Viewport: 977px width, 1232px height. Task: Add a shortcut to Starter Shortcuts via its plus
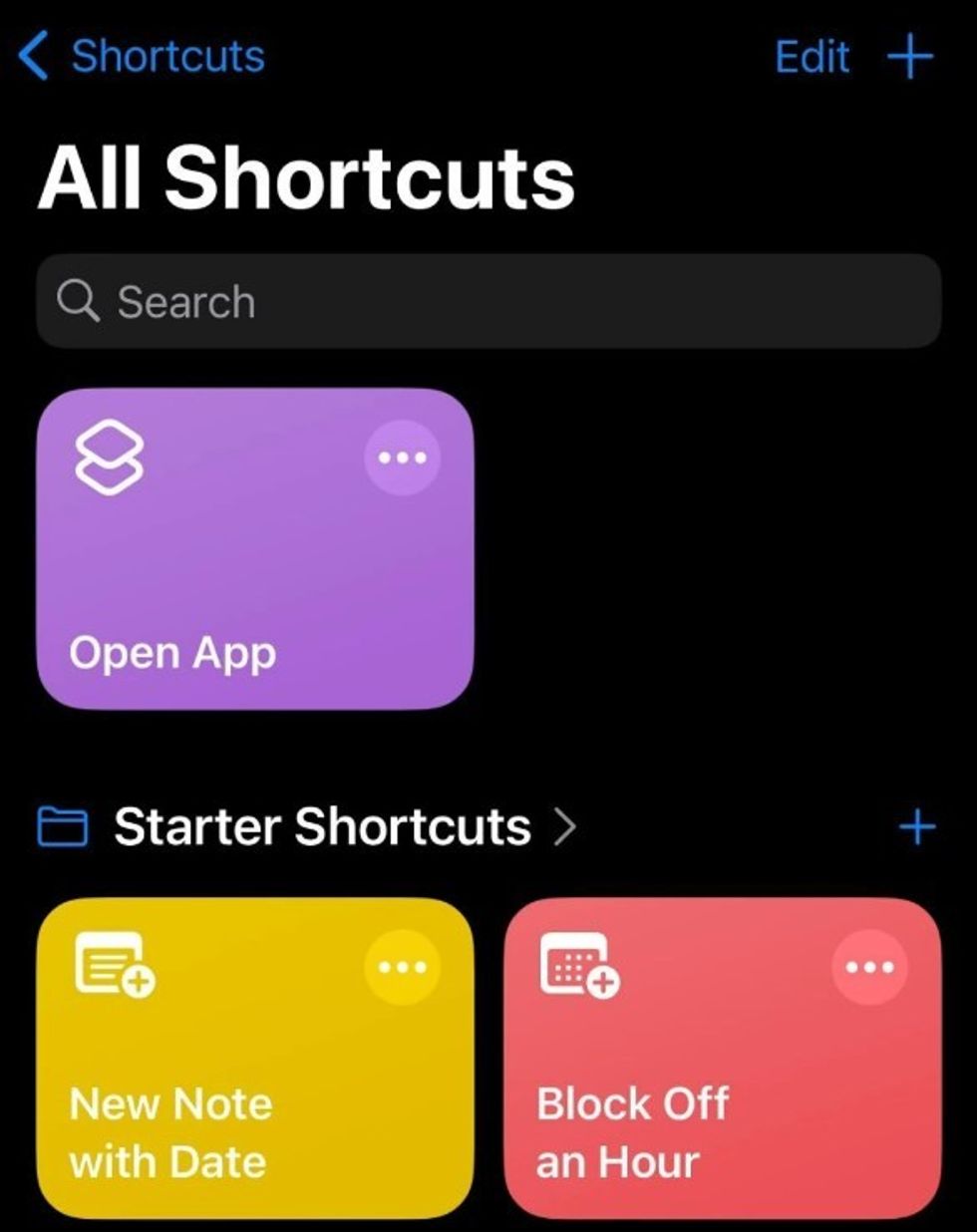(x=918, y=824)
